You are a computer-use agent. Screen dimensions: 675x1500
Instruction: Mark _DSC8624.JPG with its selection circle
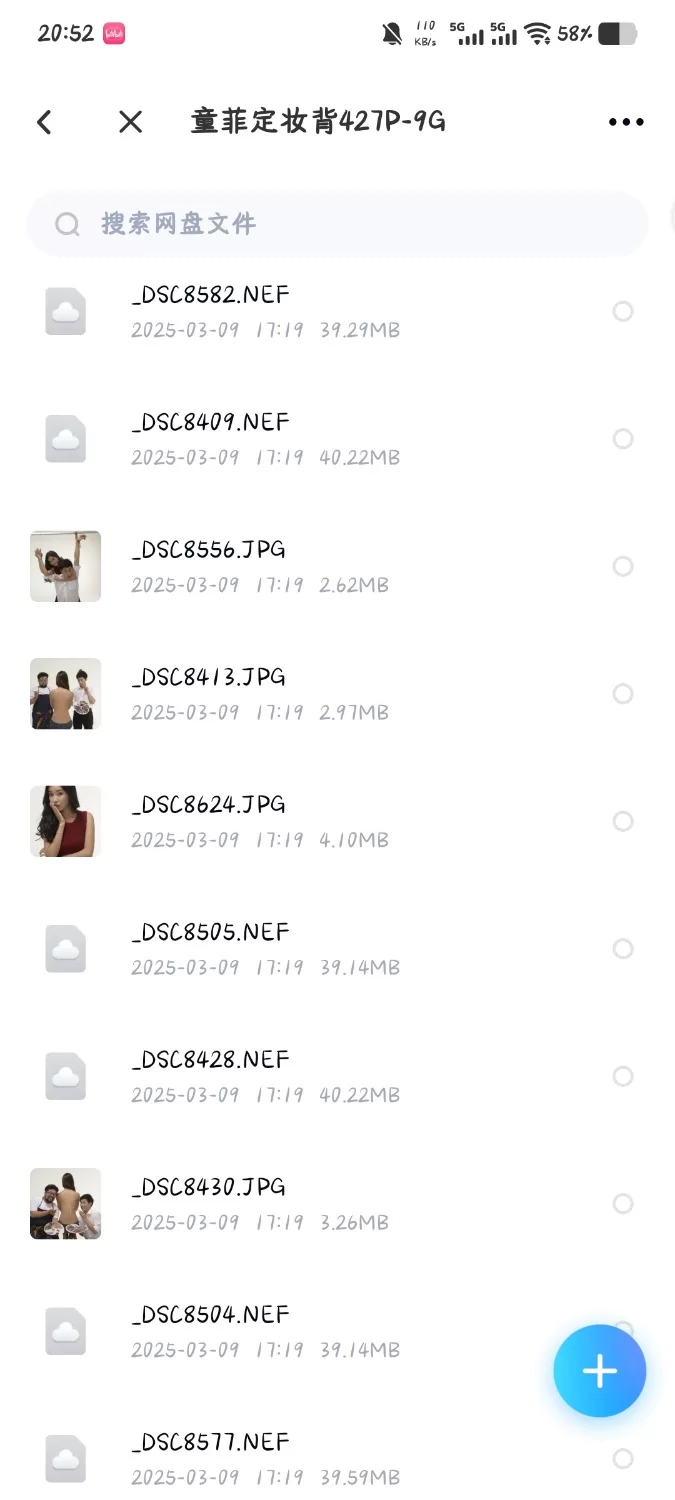point(623,821)
